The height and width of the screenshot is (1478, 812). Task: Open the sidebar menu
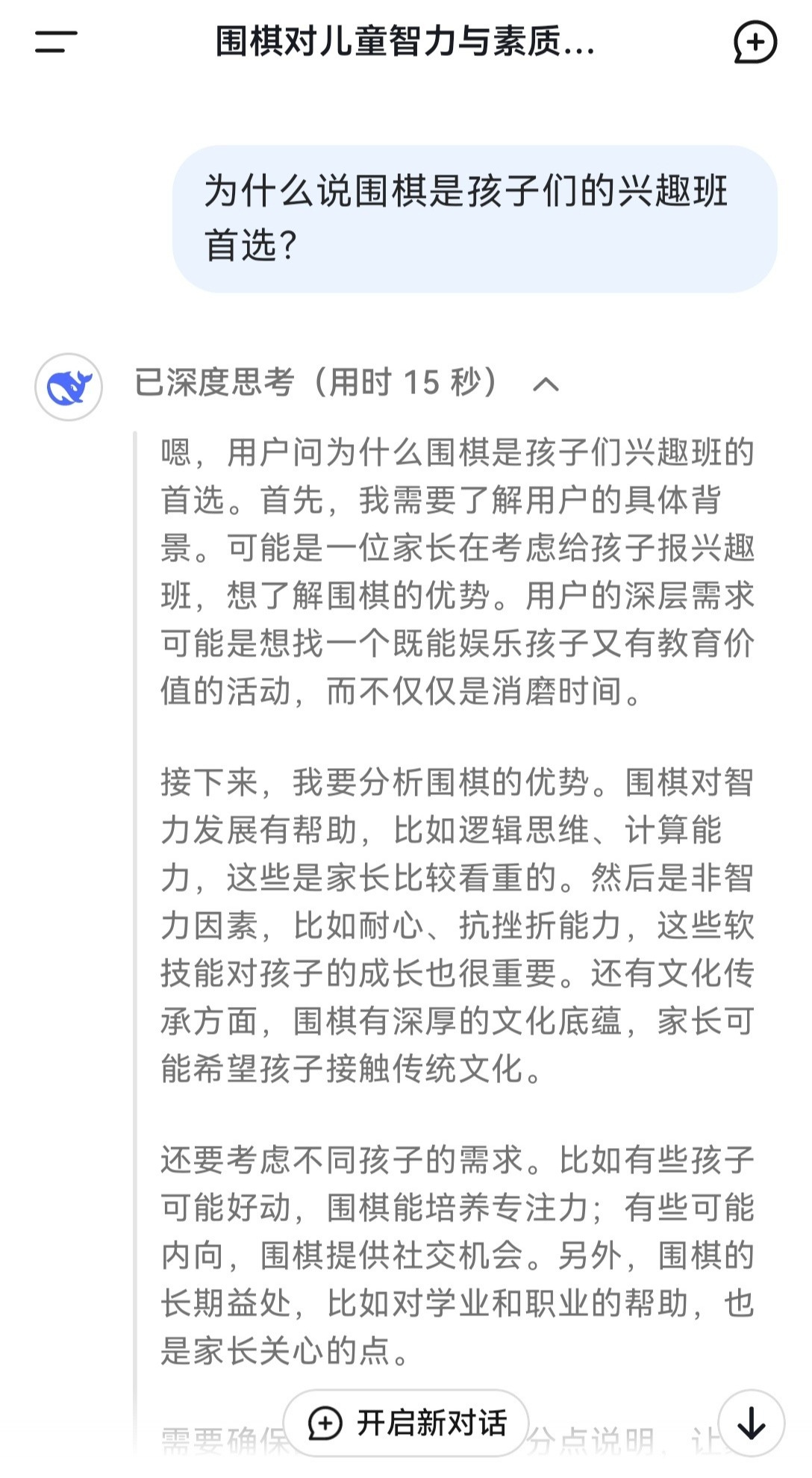(x=56, y=41)
